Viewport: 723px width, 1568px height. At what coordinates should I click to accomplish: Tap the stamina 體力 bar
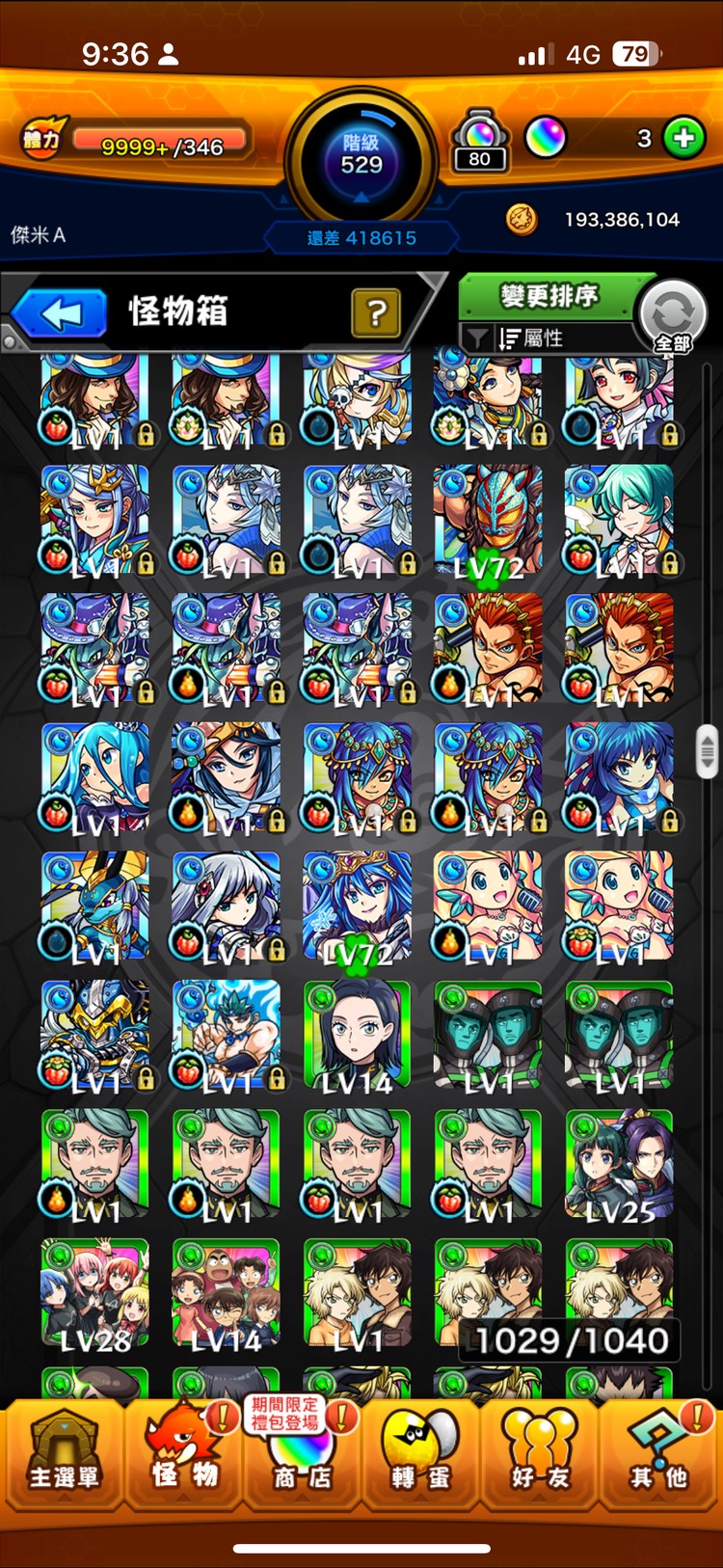point(159,145)
